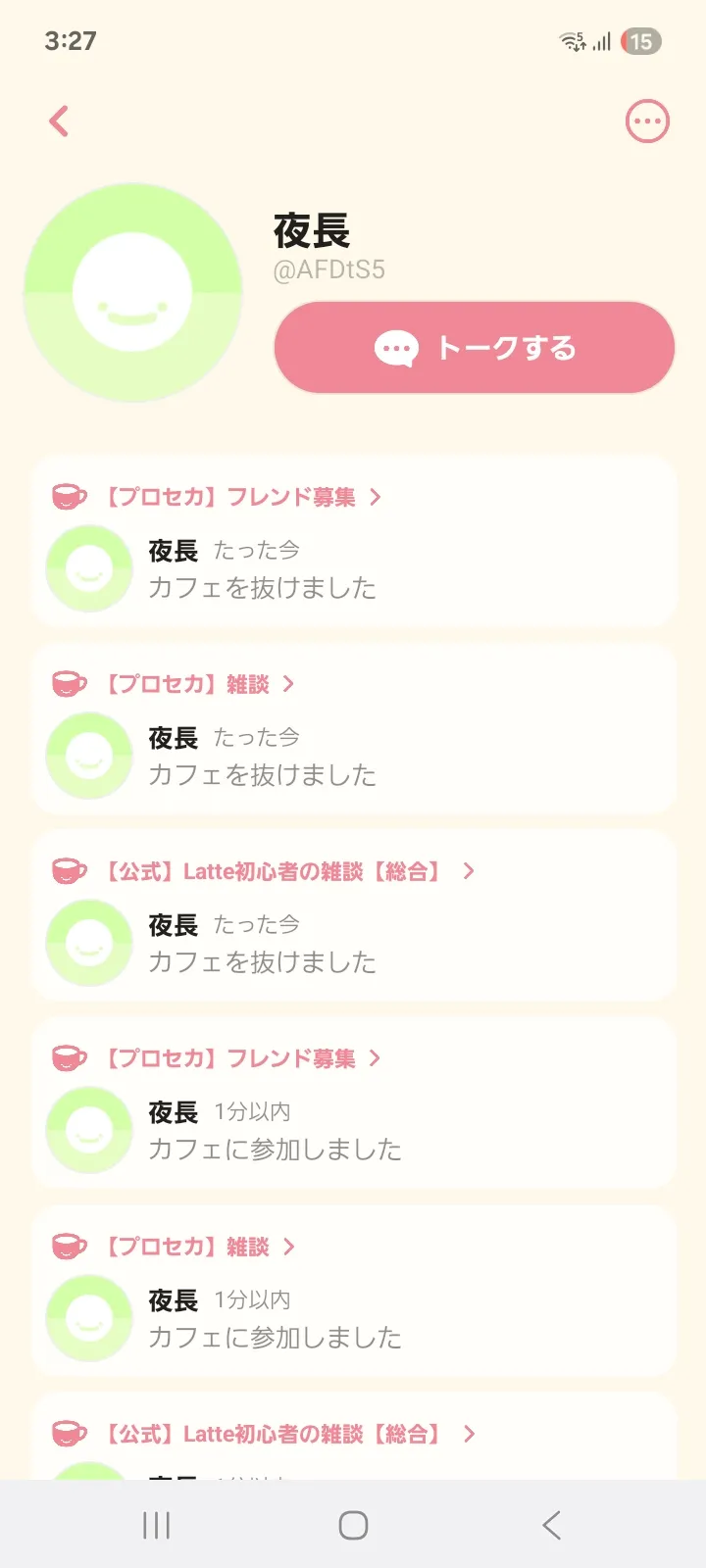706x1568 pixels.
Task: Open Latte初心者の雑談【総合】 from the たった今 entry
Action: (275, 871)
